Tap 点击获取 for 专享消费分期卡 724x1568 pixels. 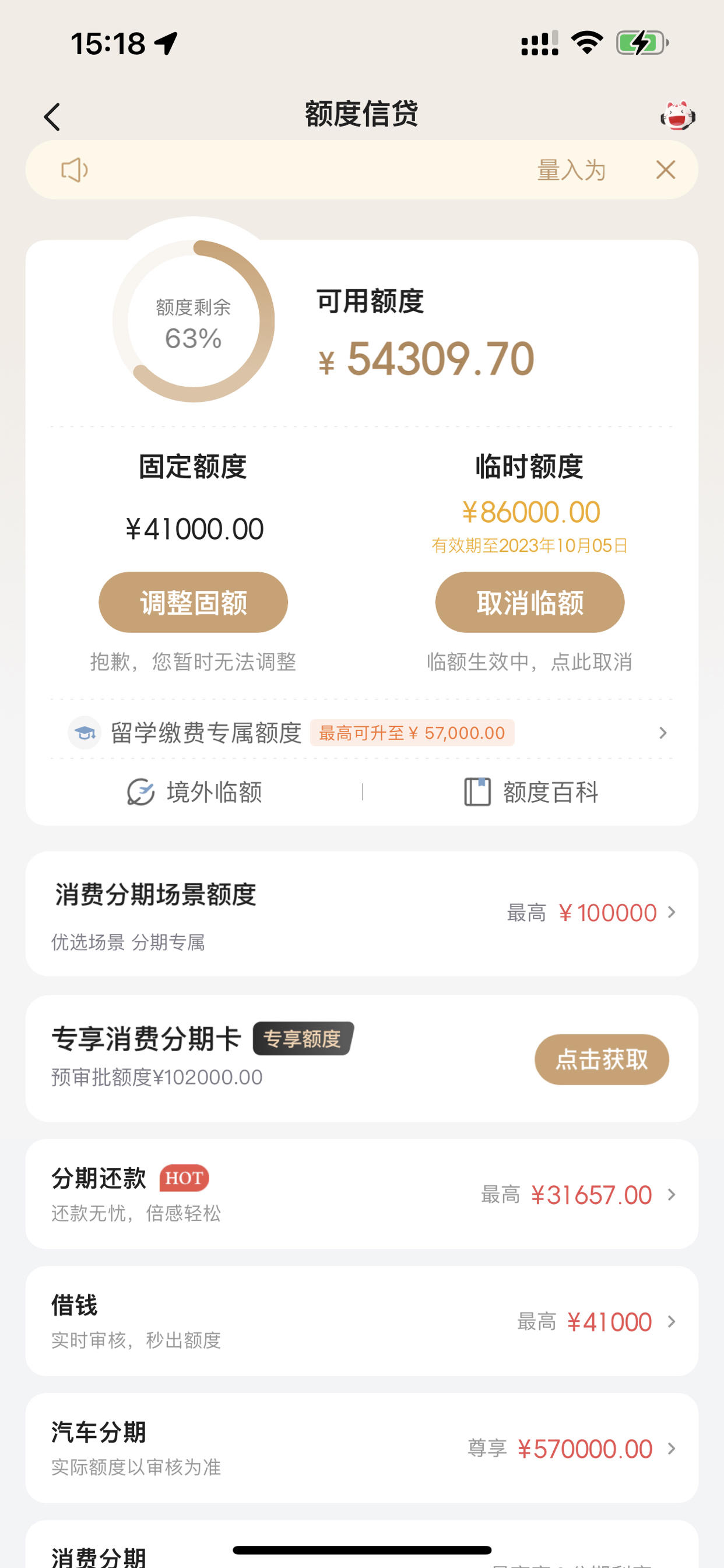(601, 1059)
